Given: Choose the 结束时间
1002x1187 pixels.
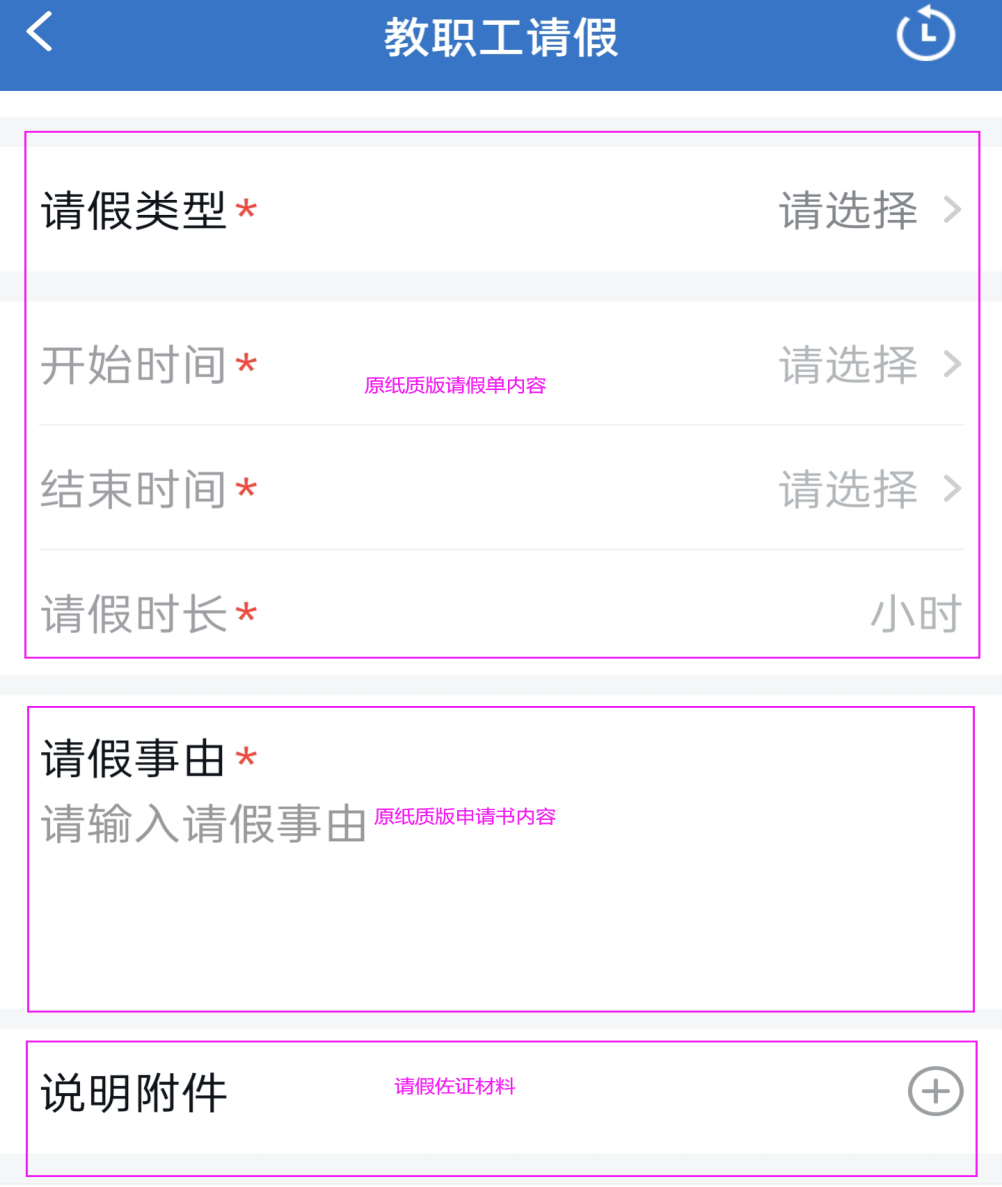Looking at the screenshot, I should 868,489.
